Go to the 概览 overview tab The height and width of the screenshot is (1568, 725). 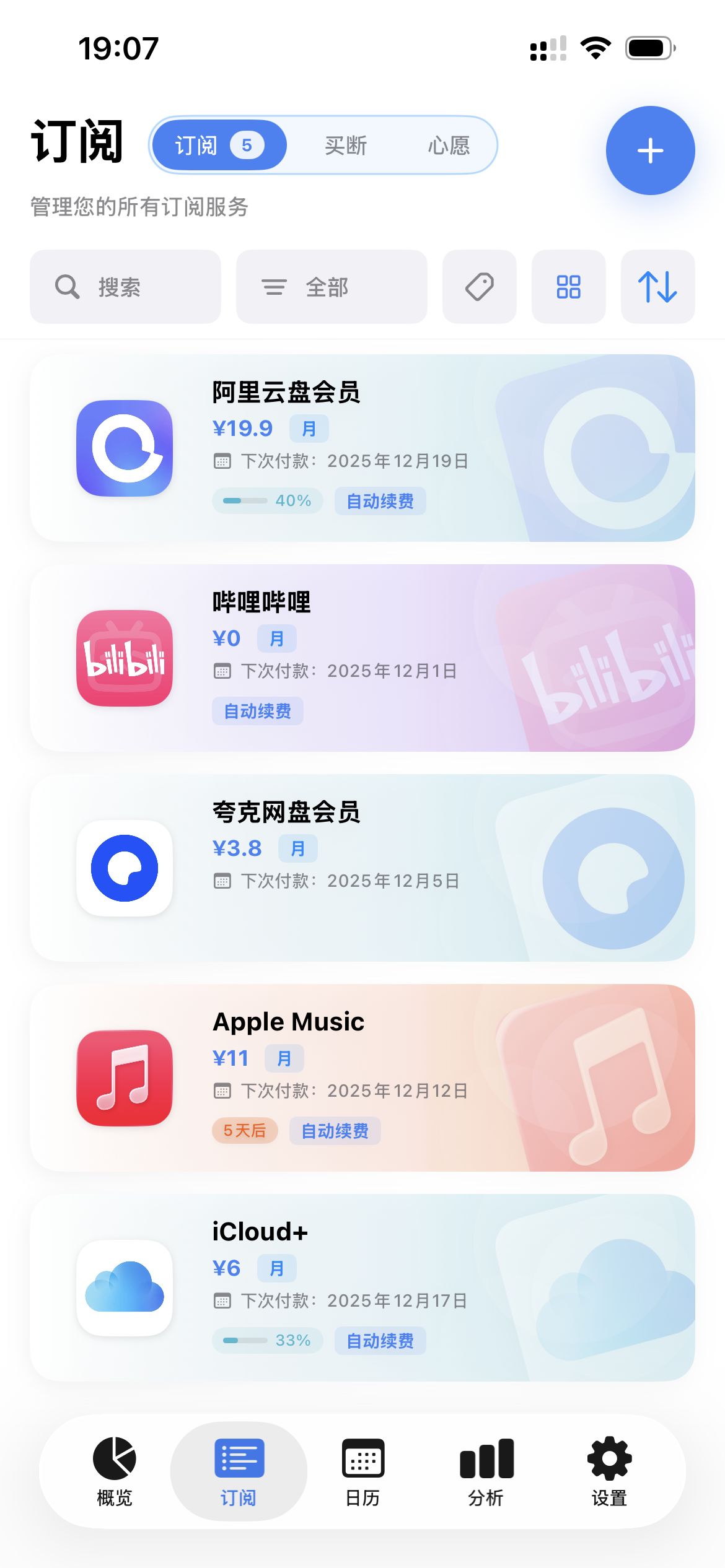click(115, 1471)
